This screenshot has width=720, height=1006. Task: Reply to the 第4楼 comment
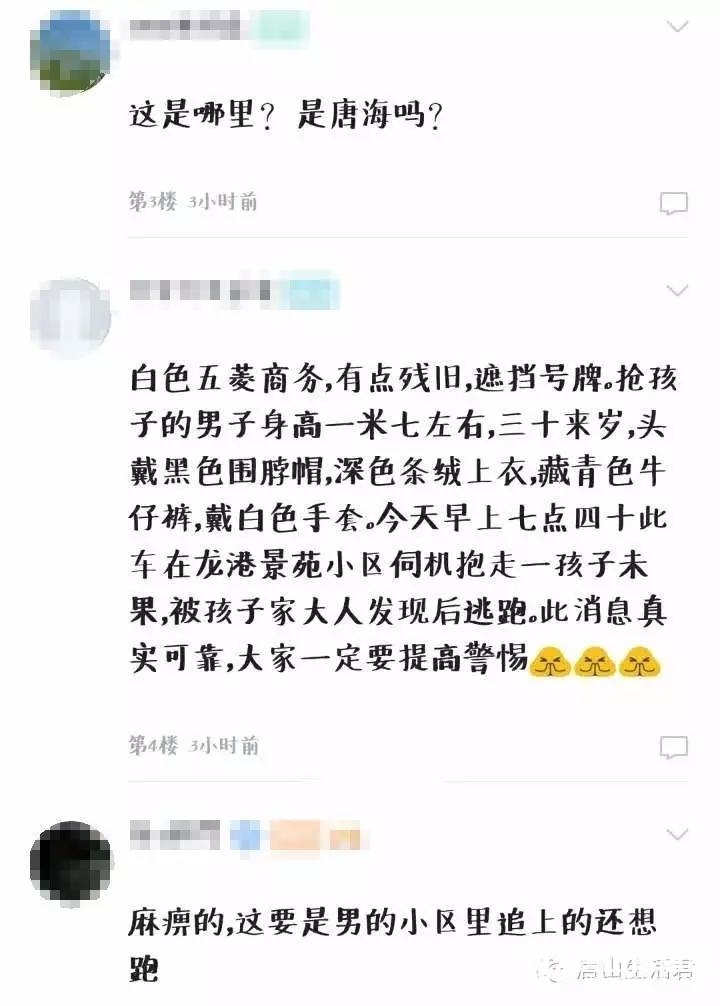[x=674, y=746]
